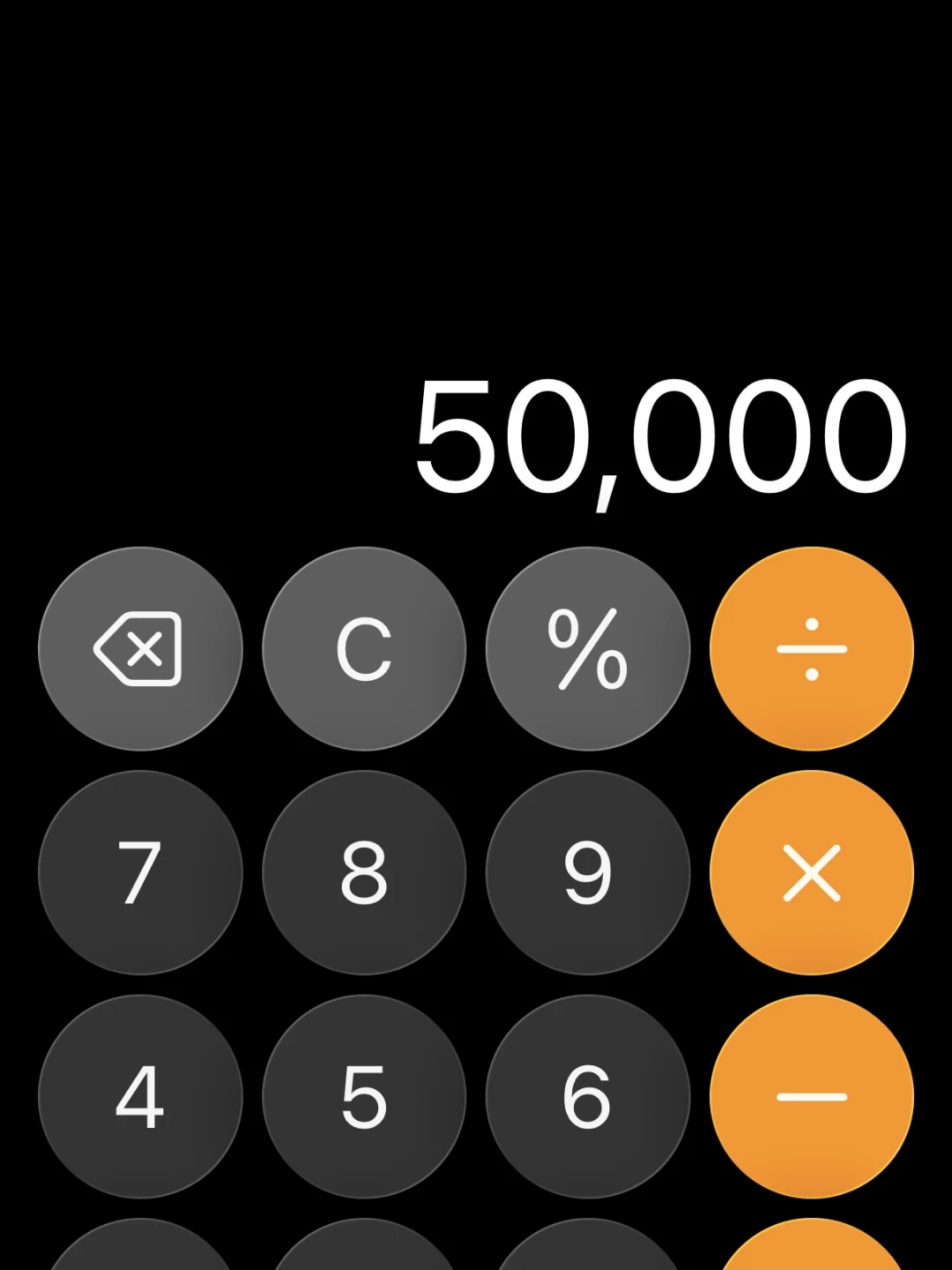
Task: Enter the digit 7
Action: pos(140,873)
